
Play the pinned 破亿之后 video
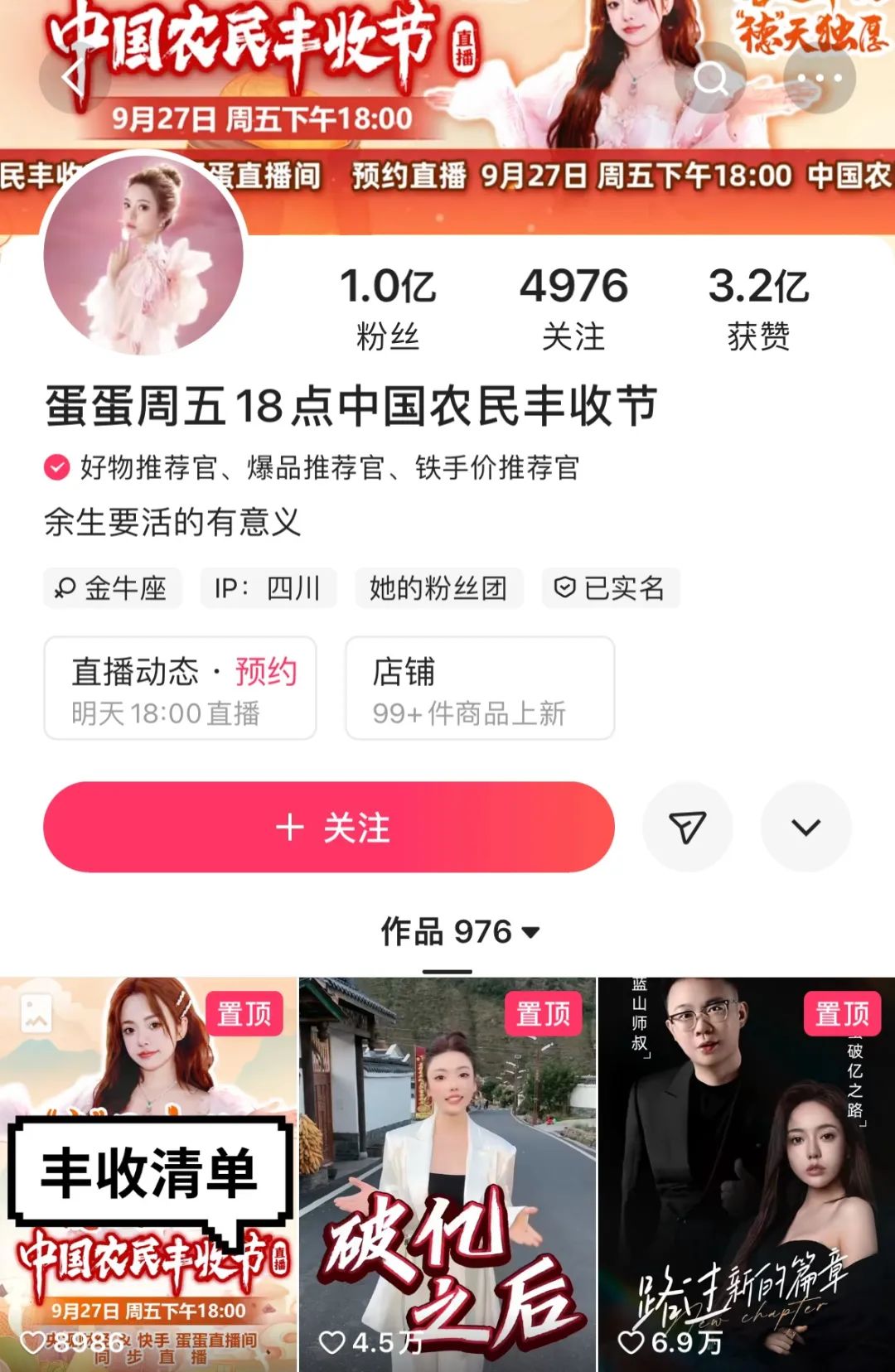pos(447,1174)
